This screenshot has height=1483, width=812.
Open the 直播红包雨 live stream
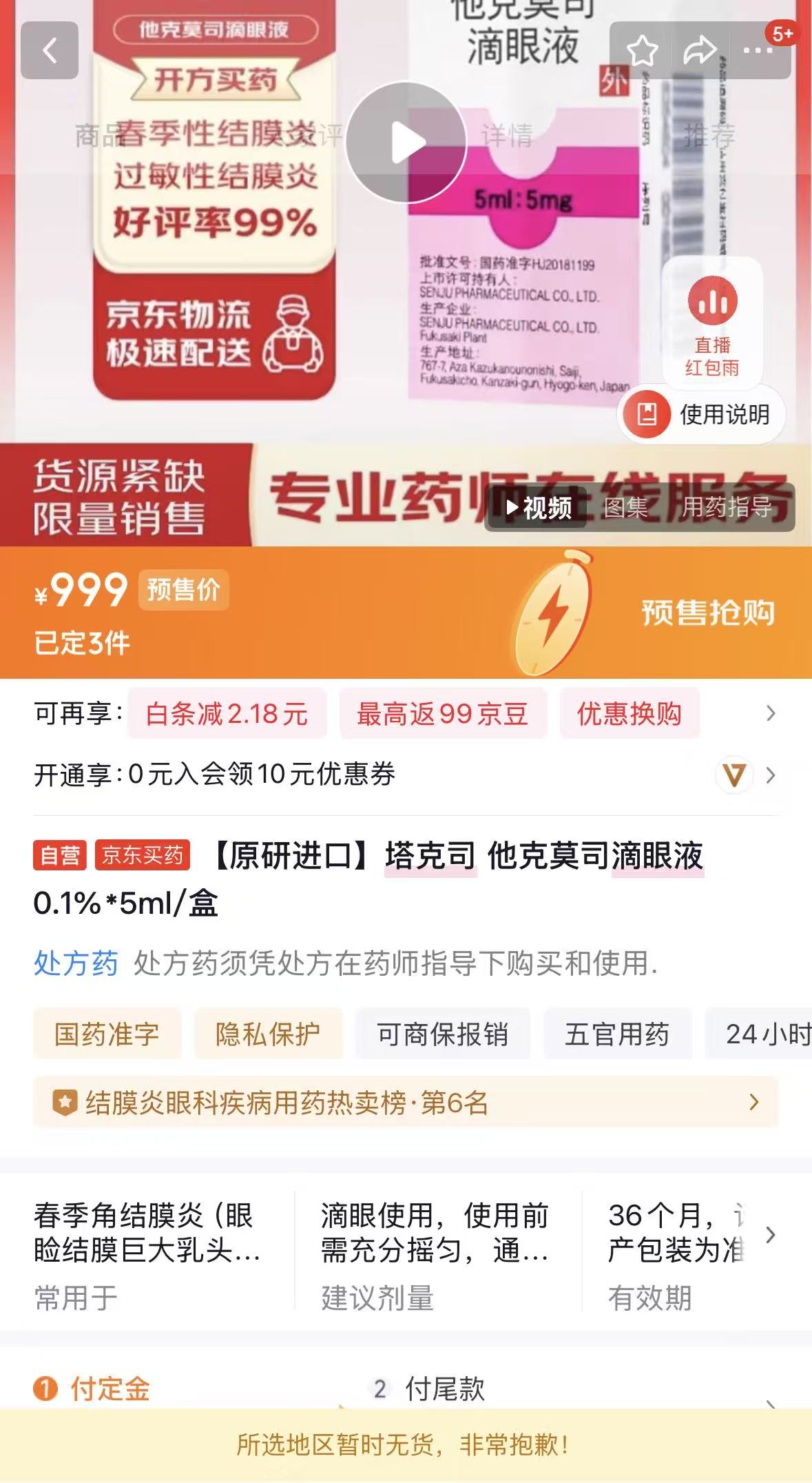coord(712,324)
